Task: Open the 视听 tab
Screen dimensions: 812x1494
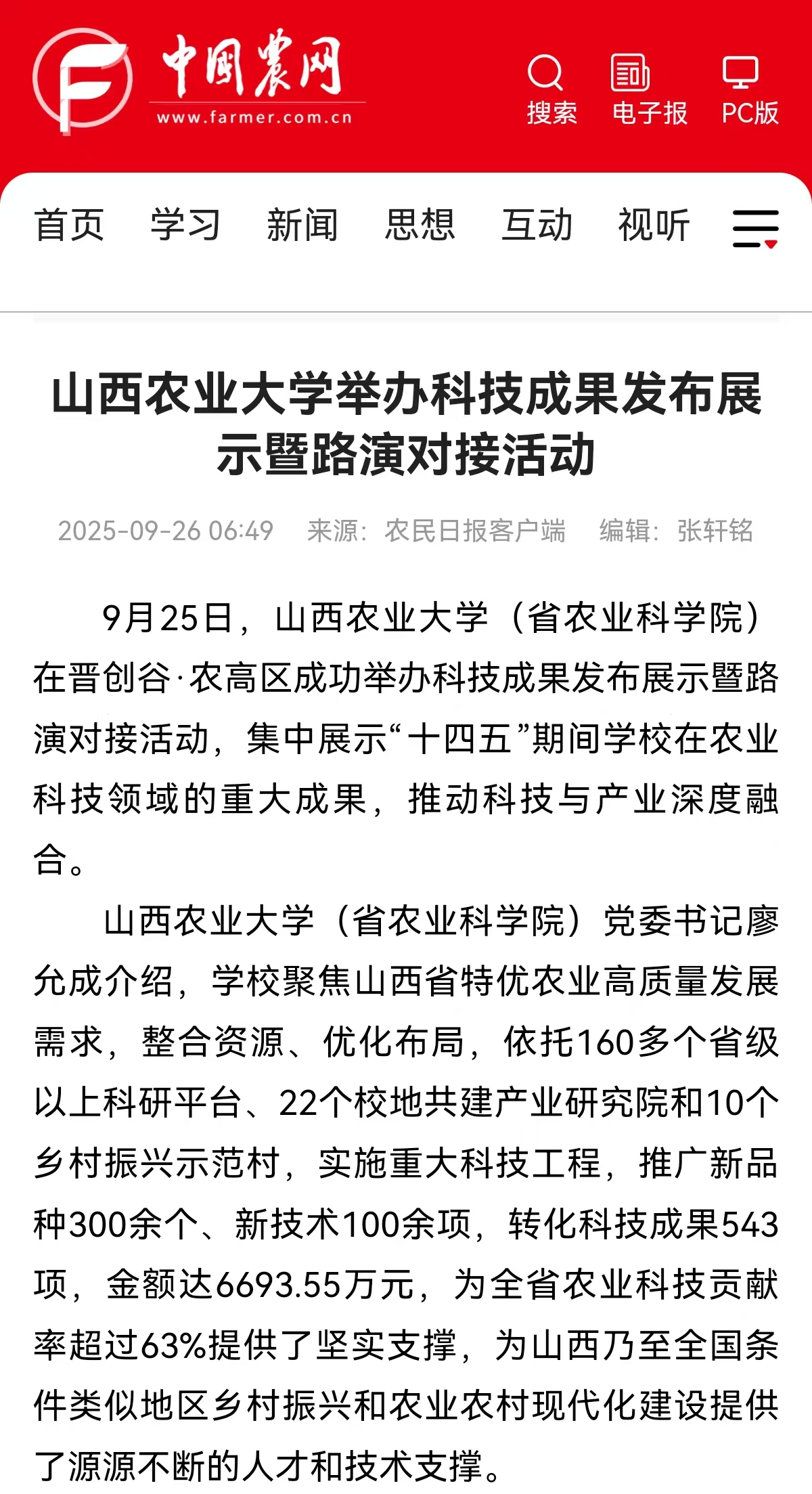Action: [x=654, y=225]
